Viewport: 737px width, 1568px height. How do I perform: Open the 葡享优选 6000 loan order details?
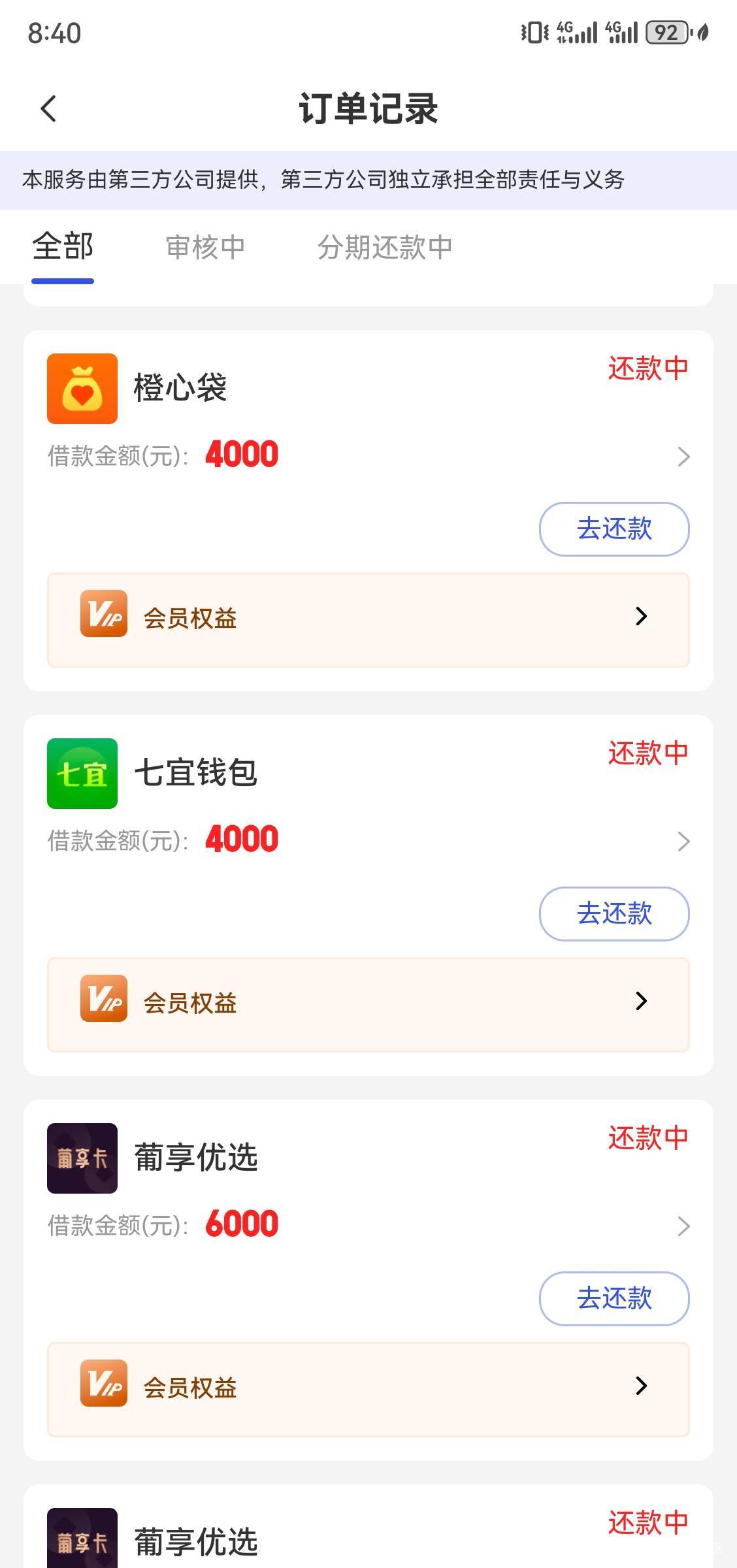[683, 1226]
